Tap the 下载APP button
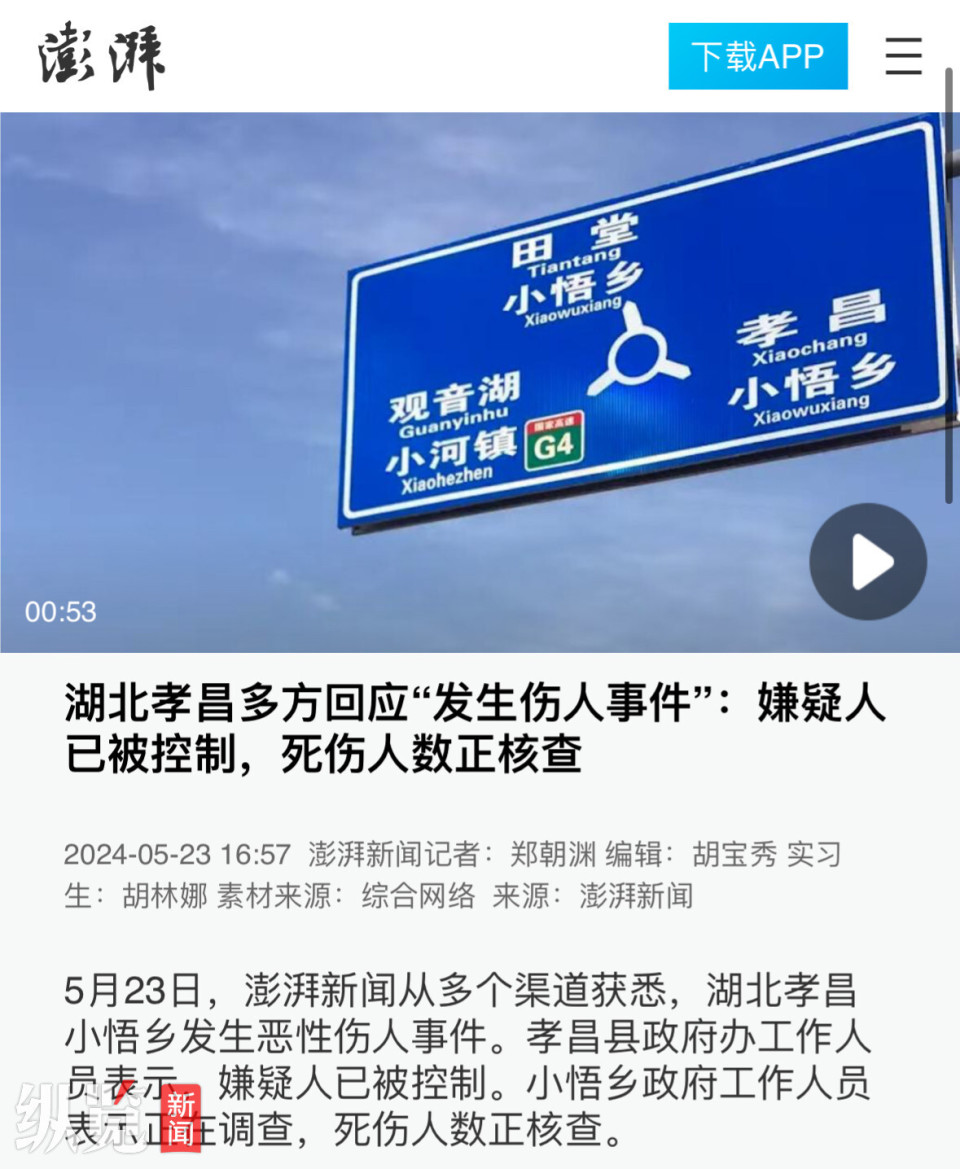Image resolution: width=960 pixels, height=1169 pixels. (758, 56)
